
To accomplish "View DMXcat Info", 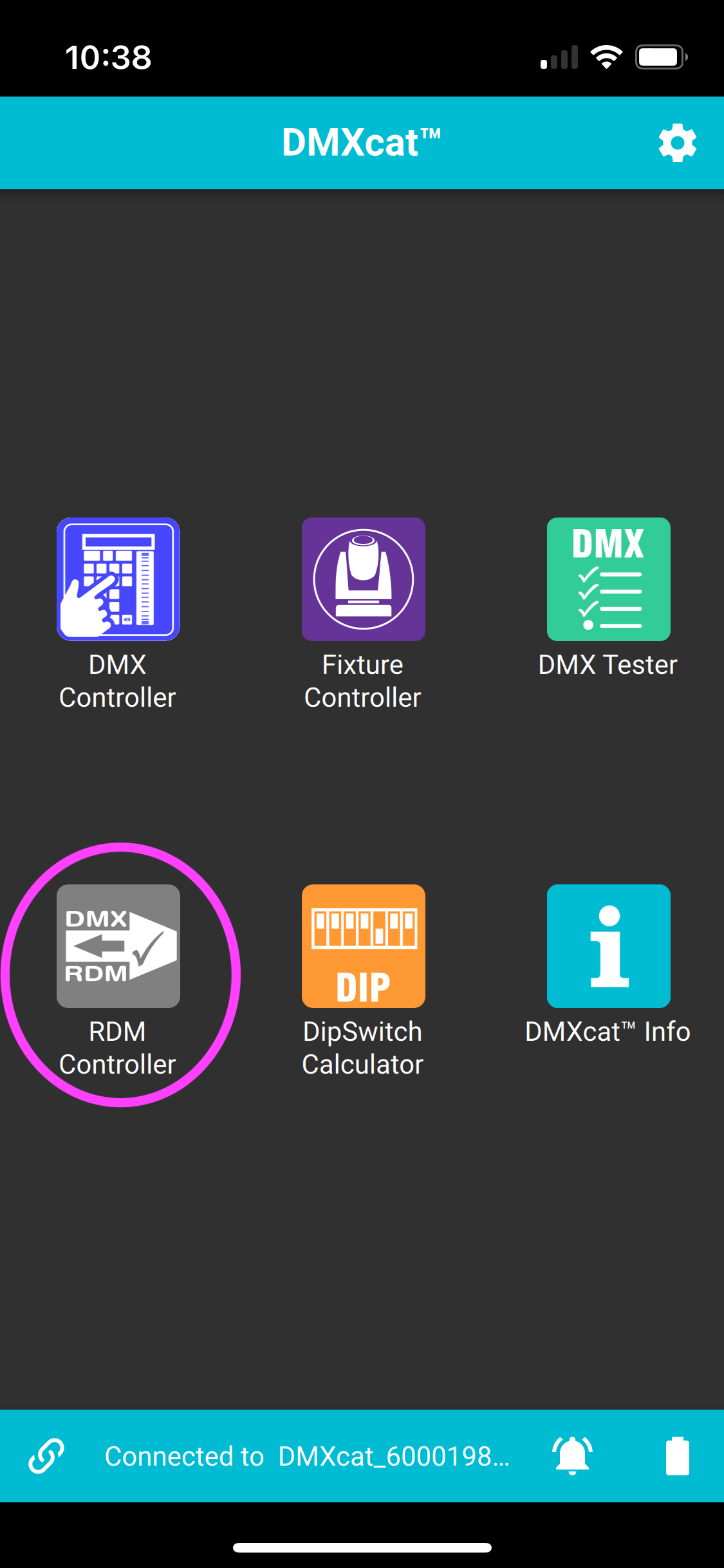I will (608, 946).
